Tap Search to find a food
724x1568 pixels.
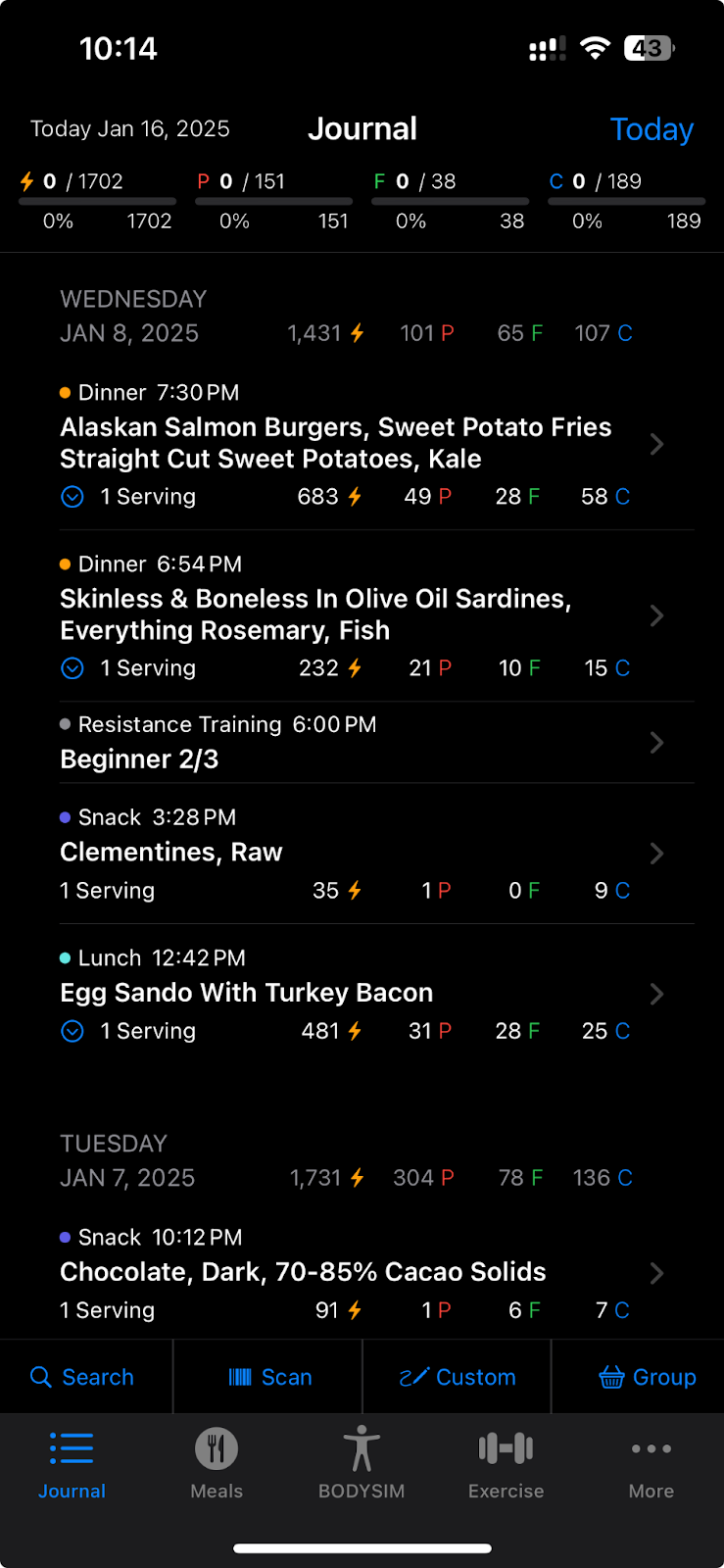[86, 1377]
